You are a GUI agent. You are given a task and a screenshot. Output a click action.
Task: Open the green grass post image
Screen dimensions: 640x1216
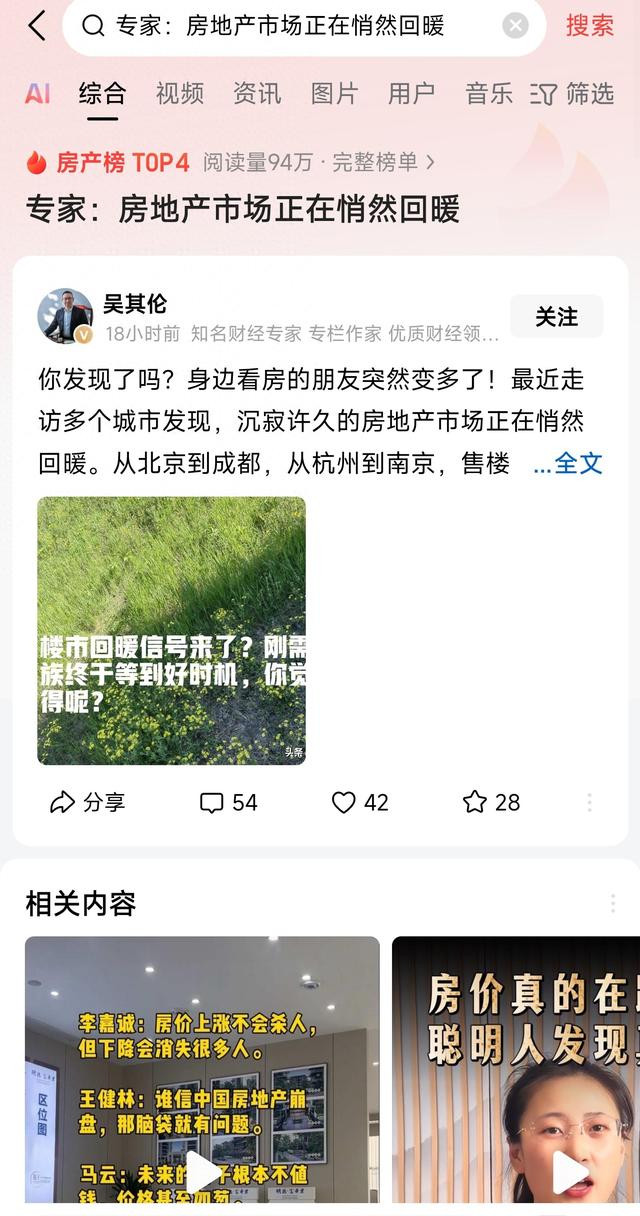171,631
